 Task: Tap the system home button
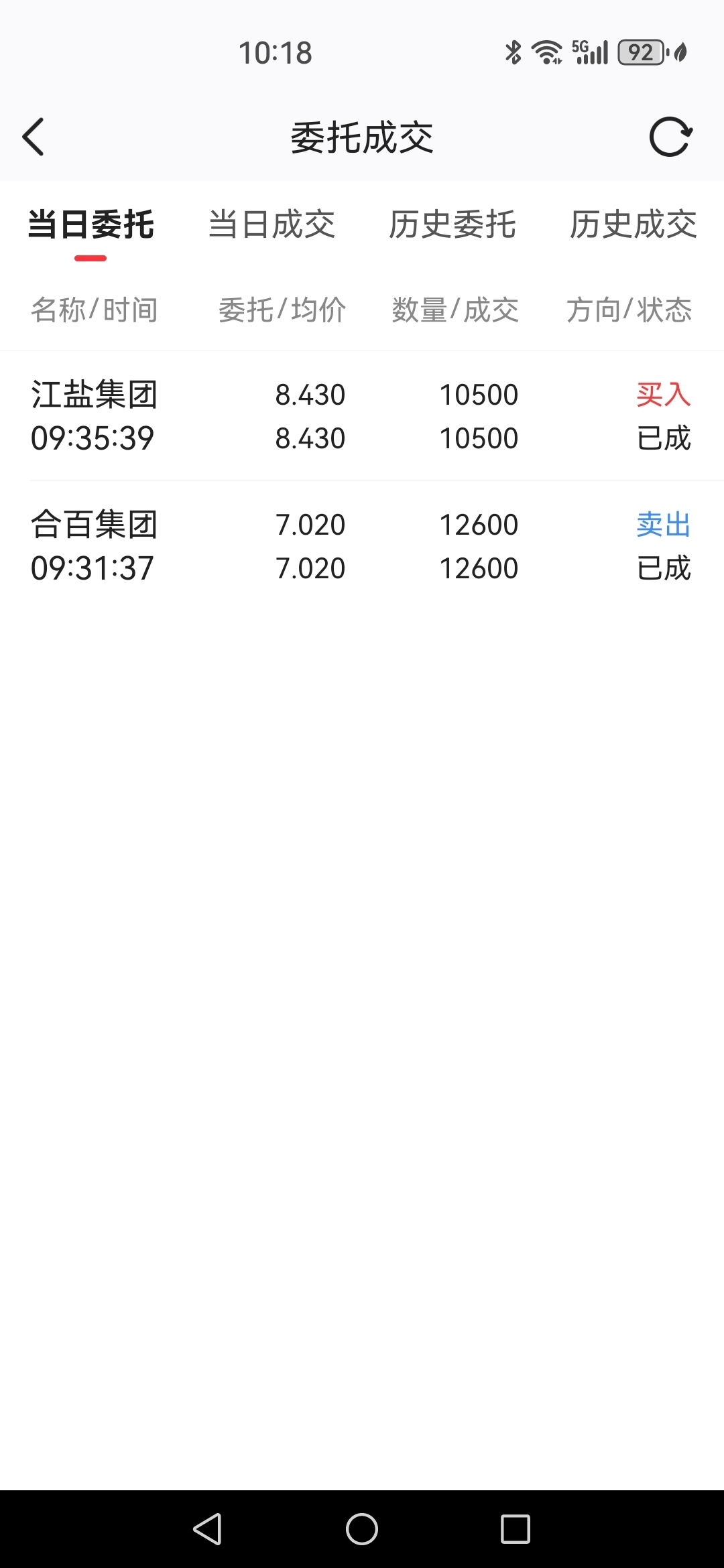[362, 1529]
